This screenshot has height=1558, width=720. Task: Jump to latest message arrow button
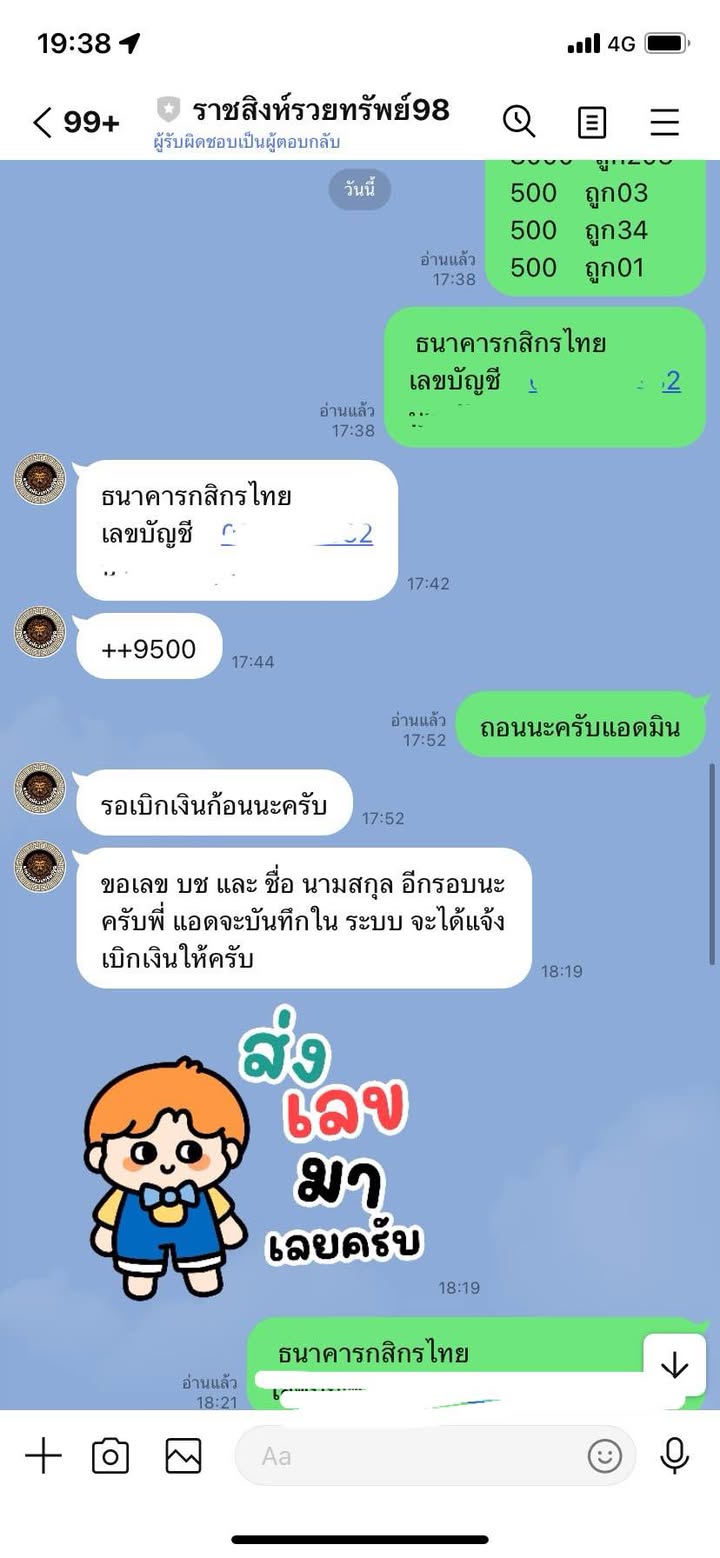pyautogui.click(x=675, y=1365)
